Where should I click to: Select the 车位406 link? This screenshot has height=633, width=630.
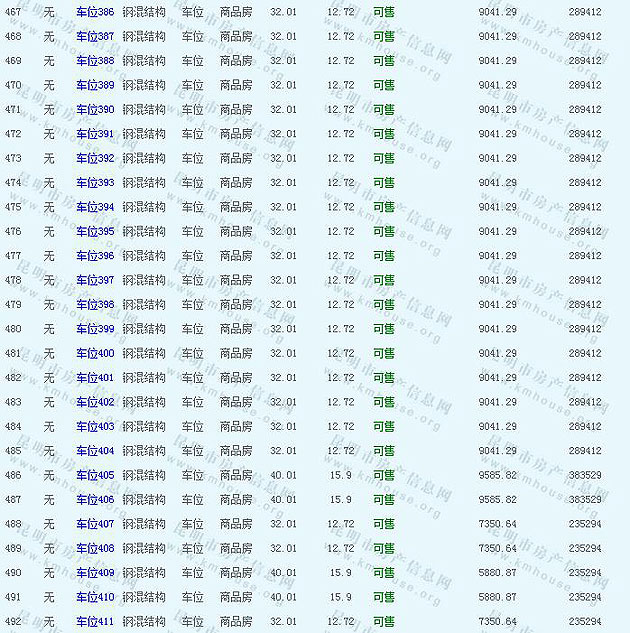[x=95, y=499]
